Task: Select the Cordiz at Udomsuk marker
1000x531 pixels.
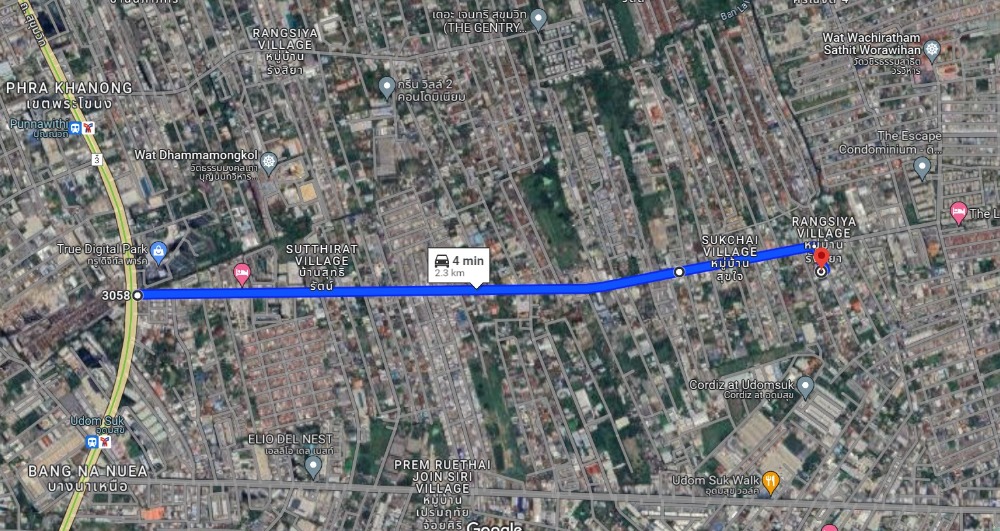Action: (x=805, y=385)
